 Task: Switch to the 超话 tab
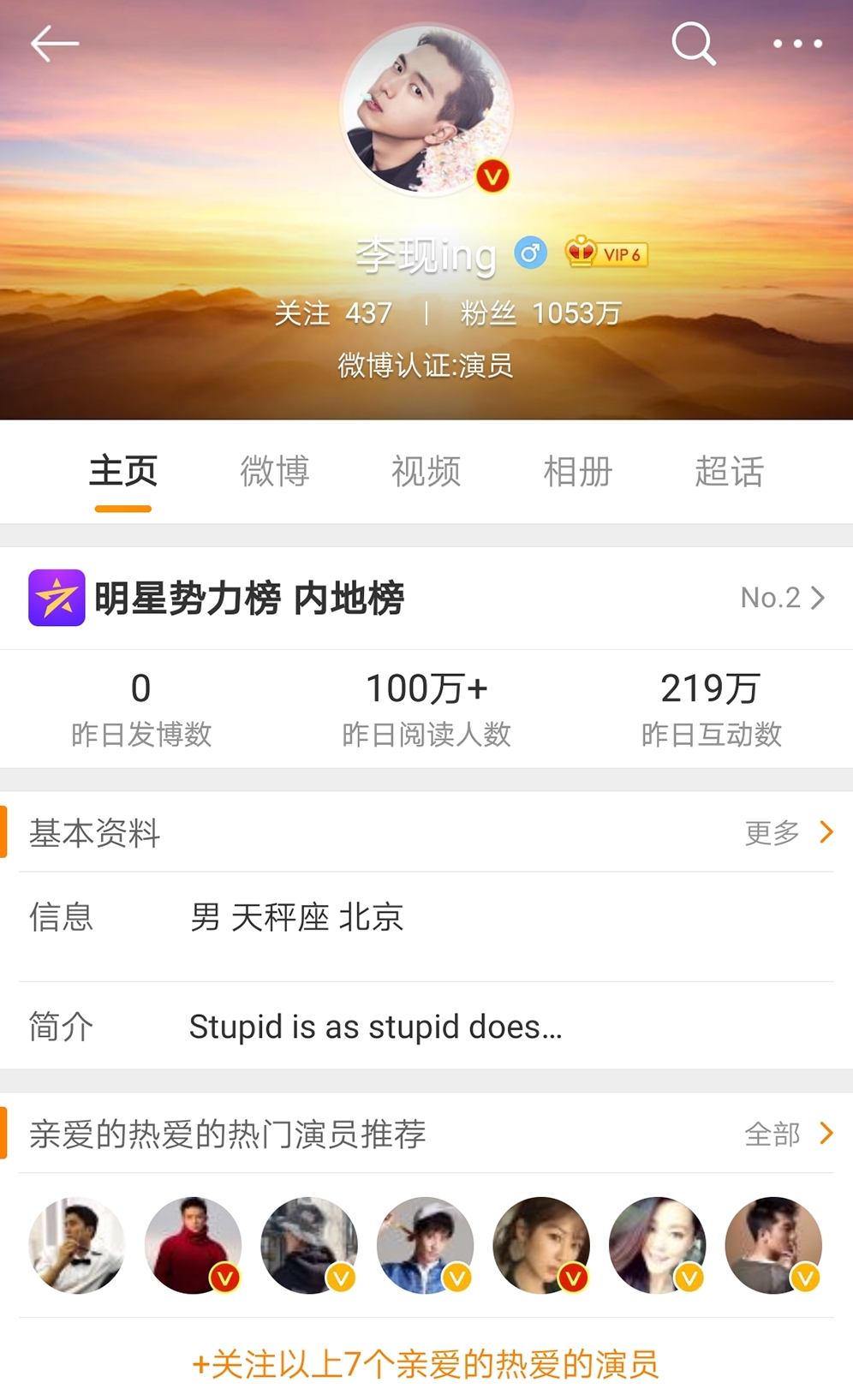[729, 472]
